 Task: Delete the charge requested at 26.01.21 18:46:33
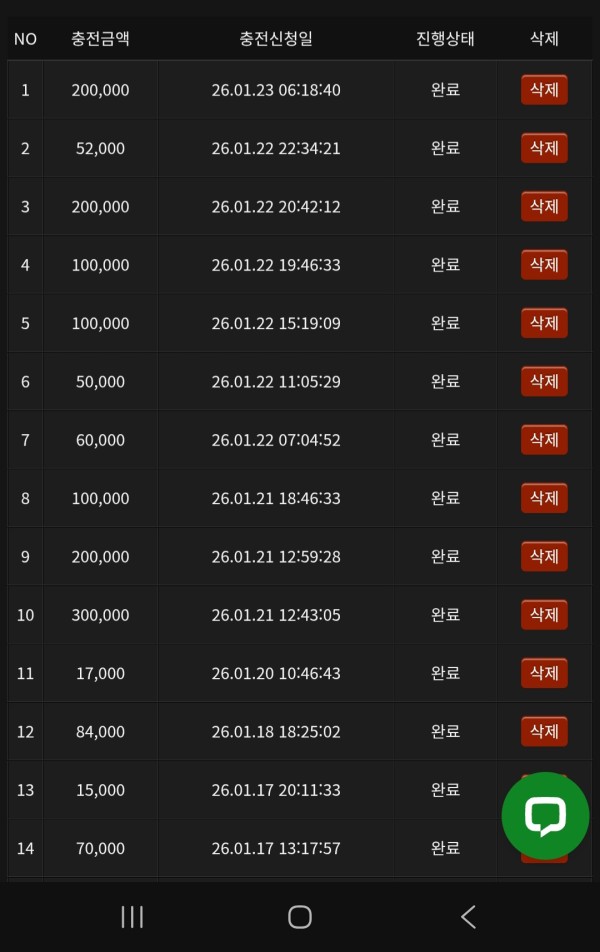pyautogui.click(x=544, y=498)
